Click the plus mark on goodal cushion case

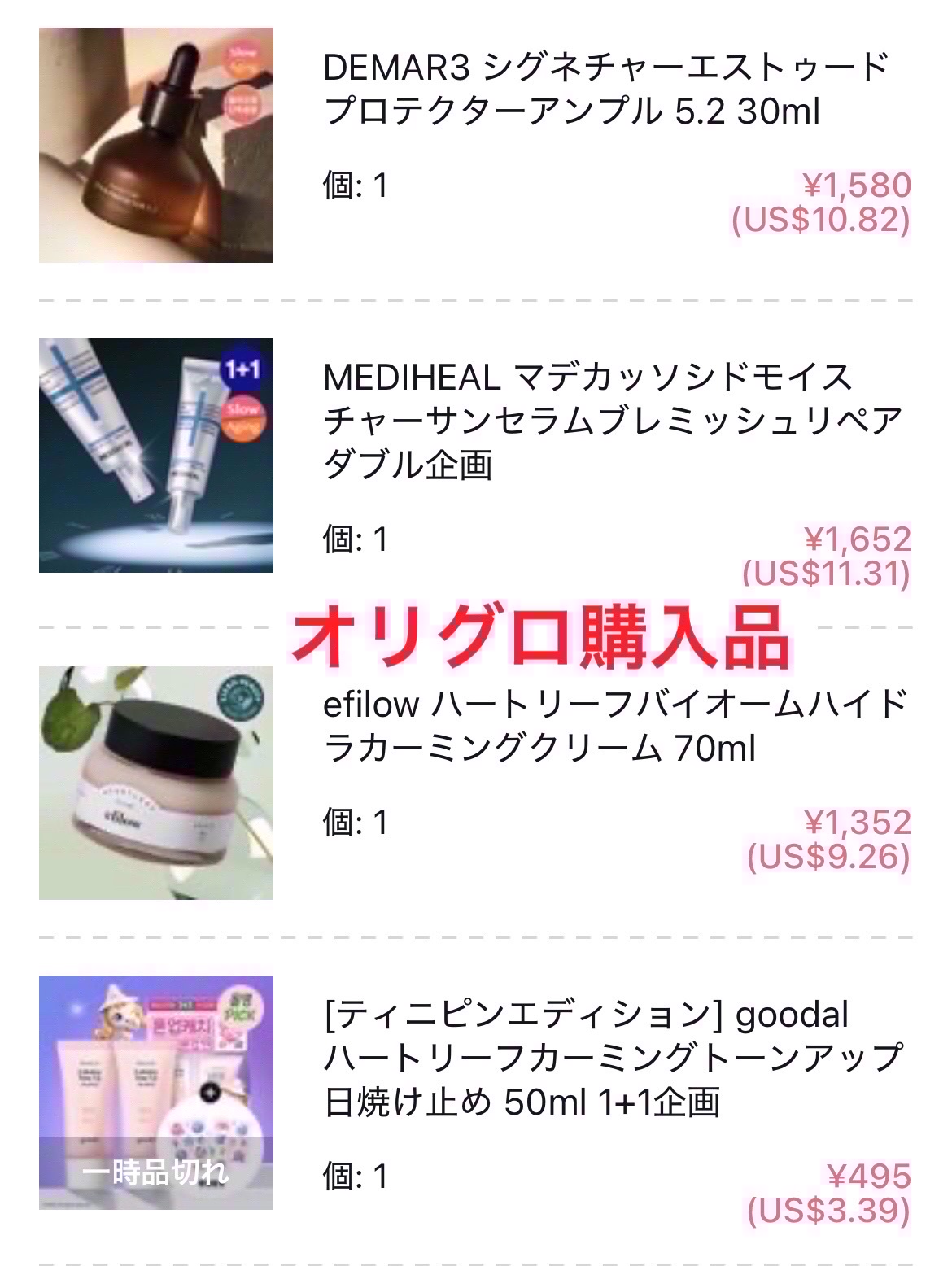212,1091
